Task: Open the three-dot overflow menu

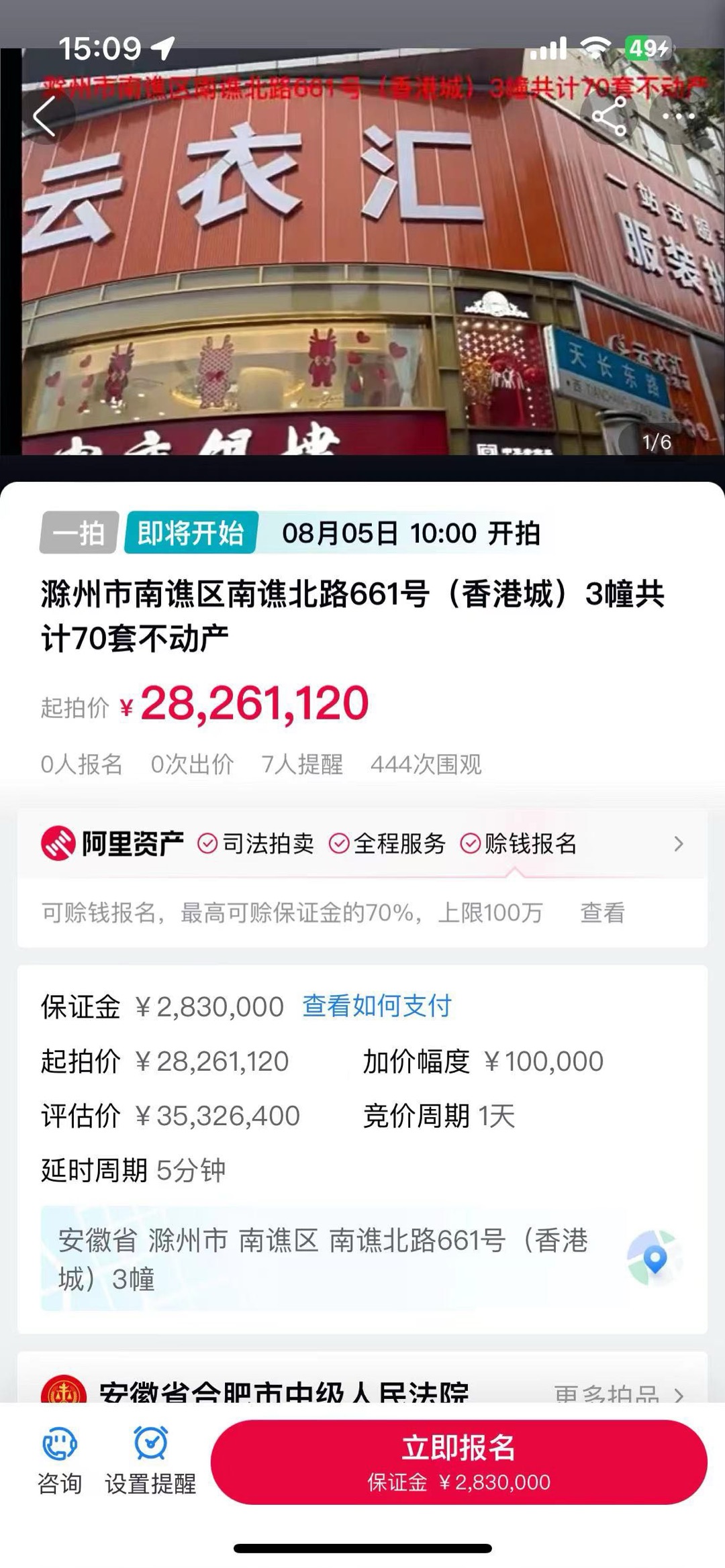Action: coord(679,117)
